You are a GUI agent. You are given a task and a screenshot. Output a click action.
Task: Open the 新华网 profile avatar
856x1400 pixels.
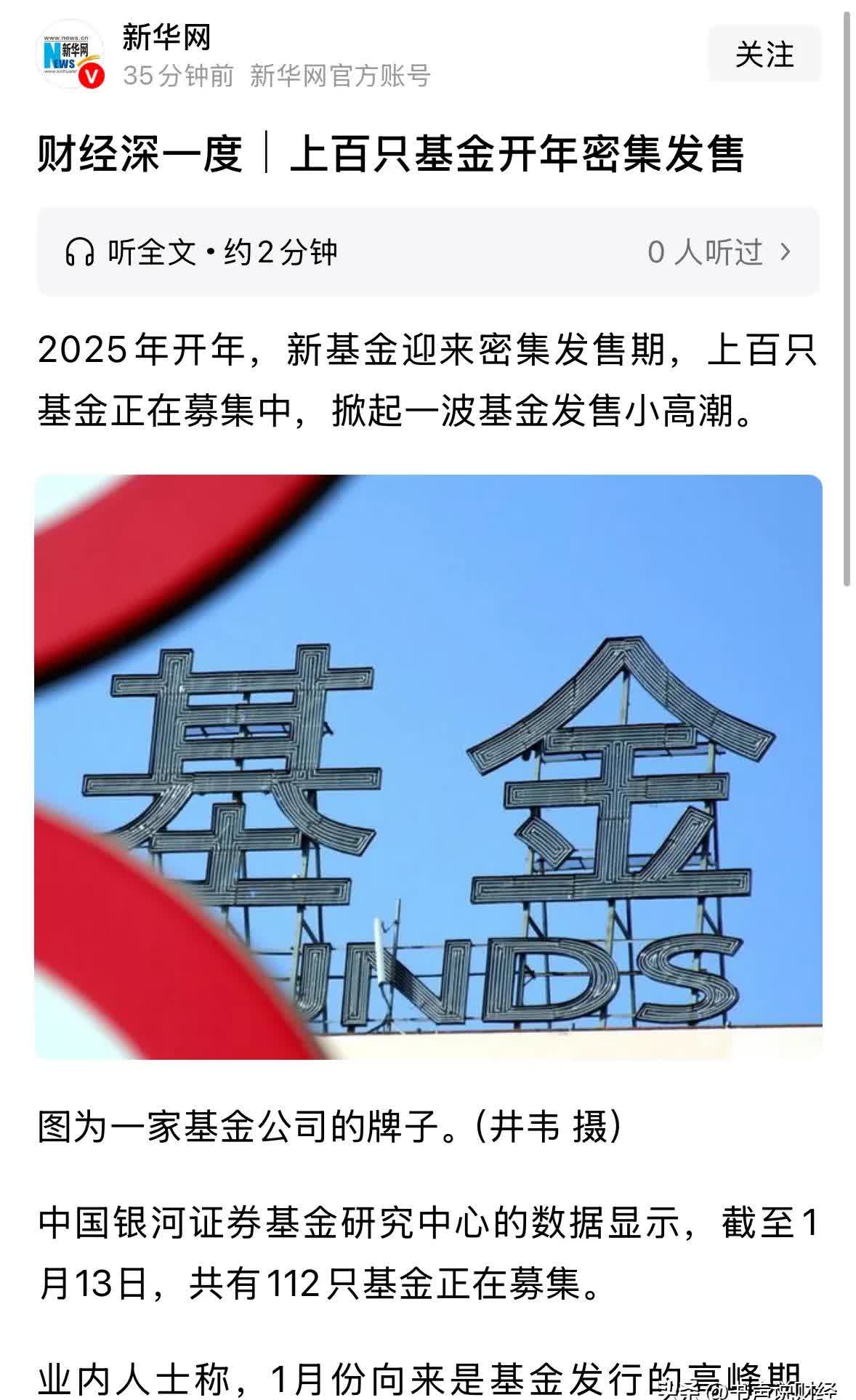70,55
